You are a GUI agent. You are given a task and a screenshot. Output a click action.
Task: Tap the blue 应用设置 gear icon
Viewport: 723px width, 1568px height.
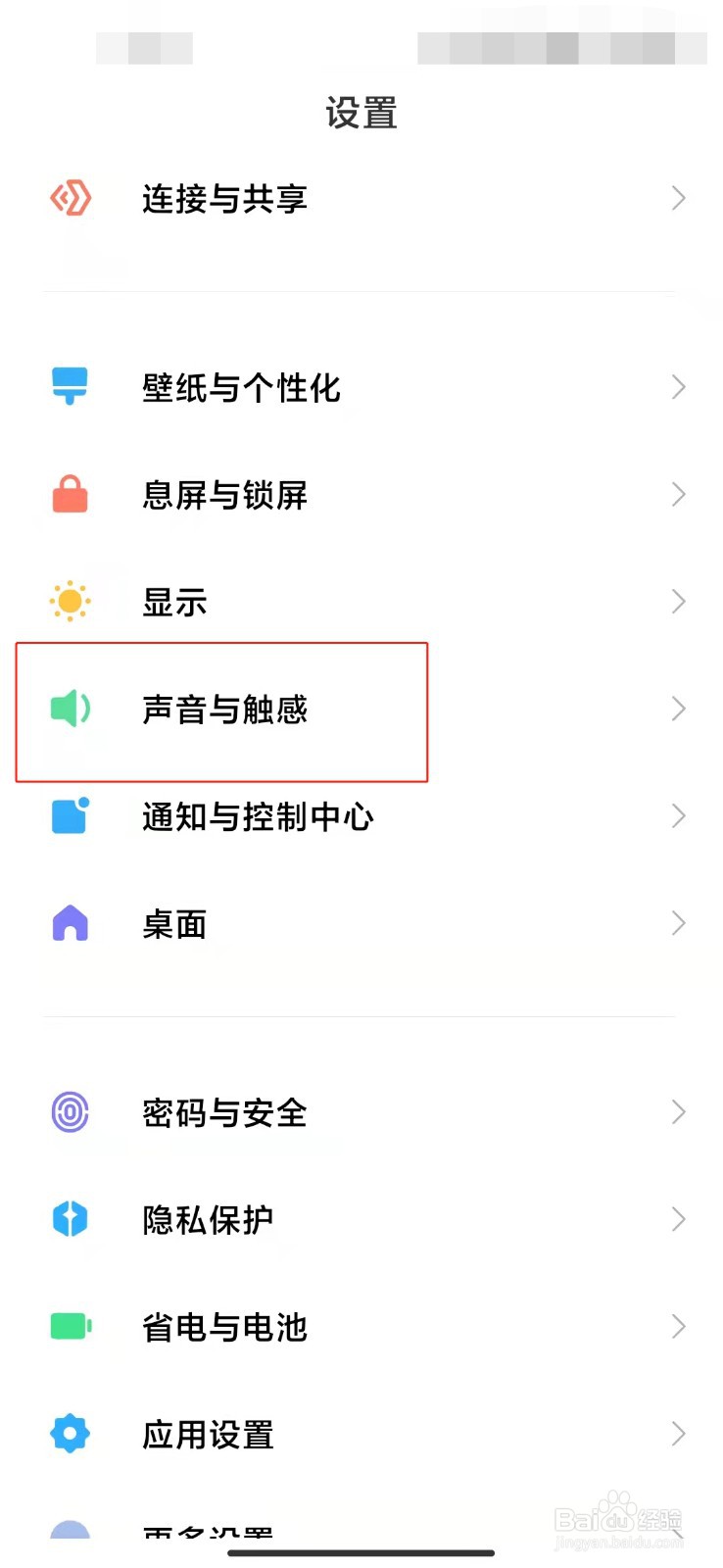(x=69, y=1433)
